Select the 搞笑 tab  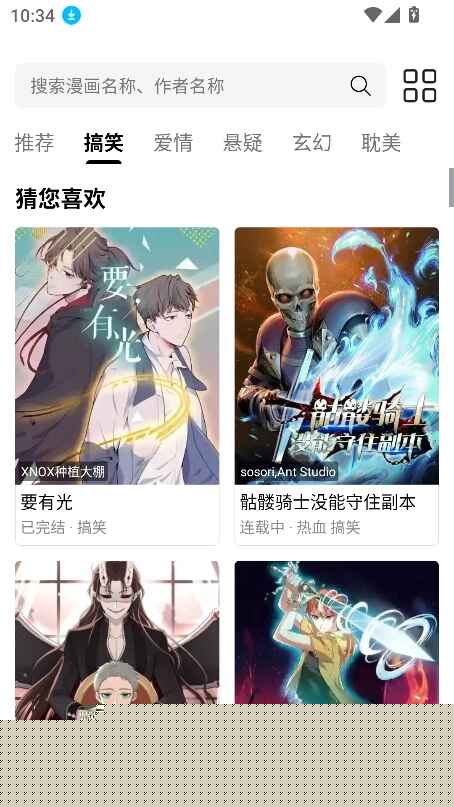point(103,143)
